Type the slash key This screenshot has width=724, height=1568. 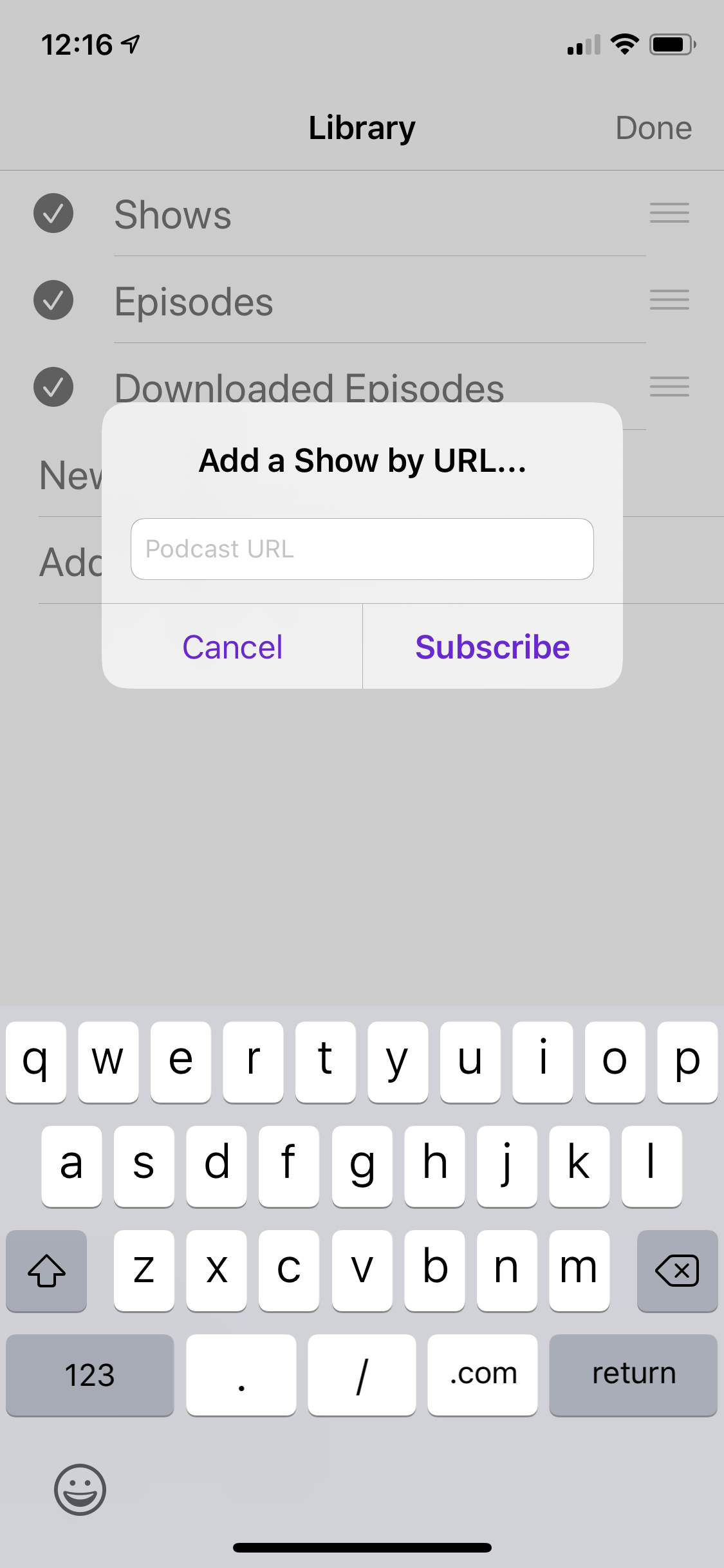(362, 1374)
